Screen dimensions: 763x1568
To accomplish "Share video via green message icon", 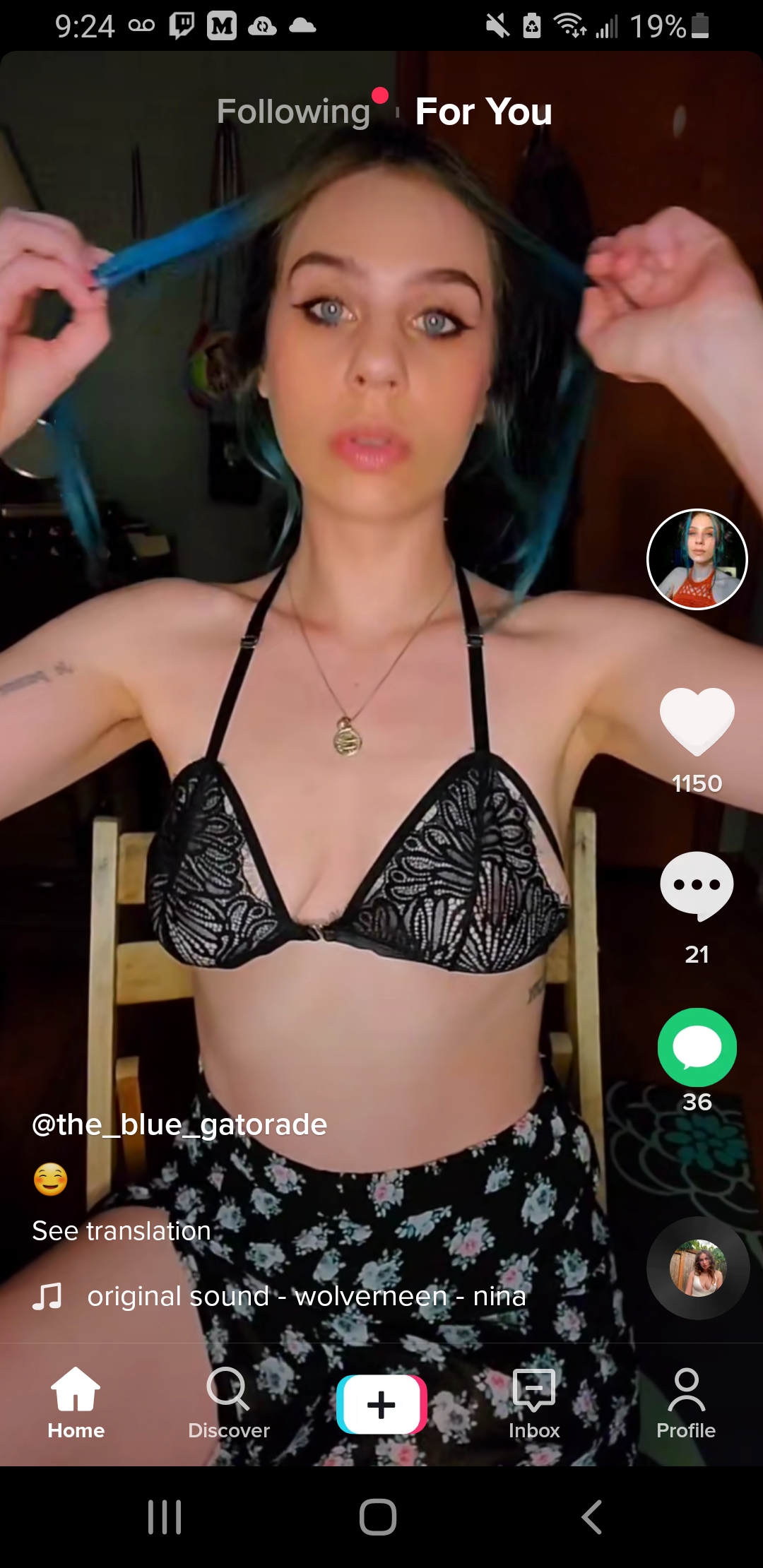I will coord(697,1047).
